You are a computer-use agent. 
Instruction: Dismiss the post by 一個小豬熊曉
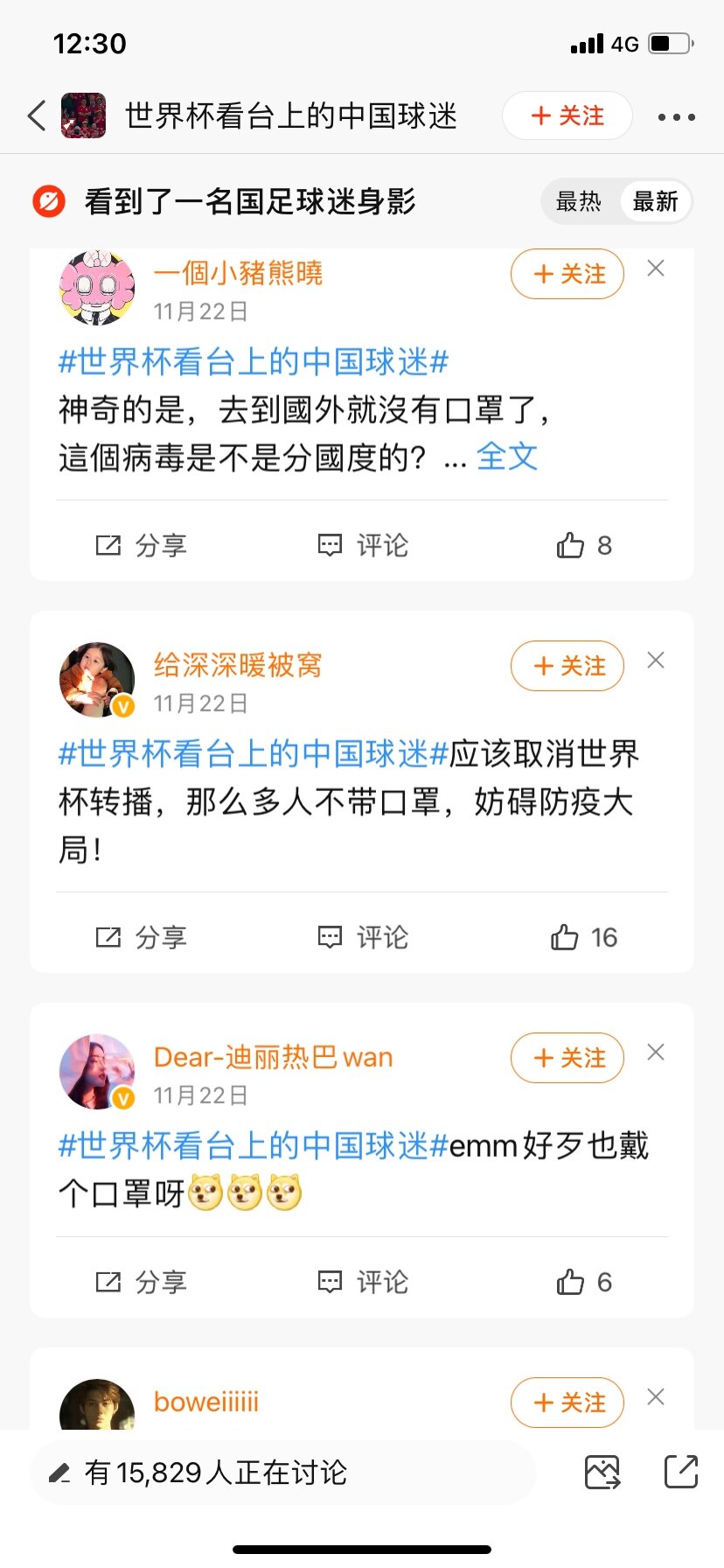[x=656, y=269]
